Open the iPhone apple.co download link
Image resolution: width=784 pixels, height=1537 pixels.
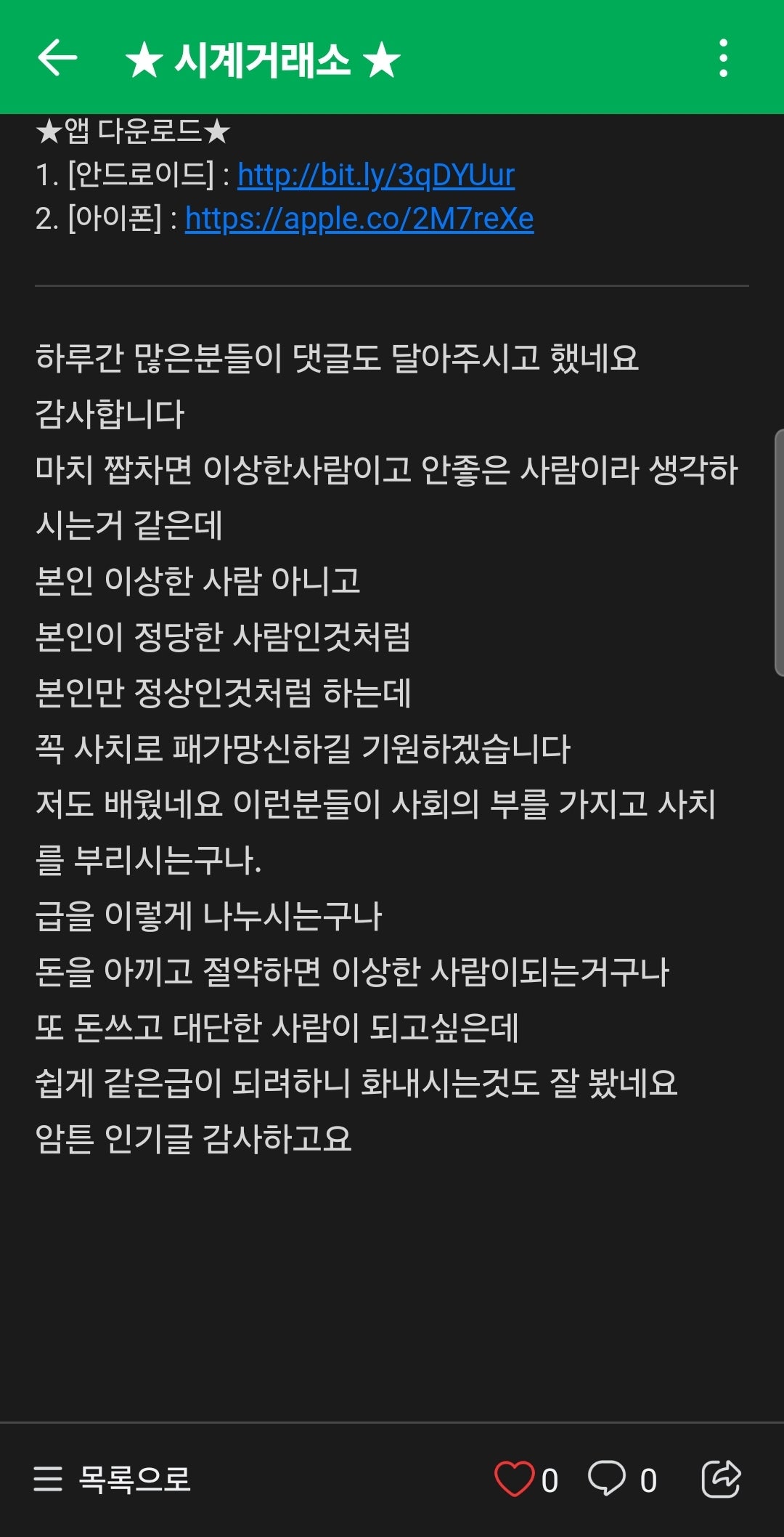pyautogui.click(x=359, y=219)
